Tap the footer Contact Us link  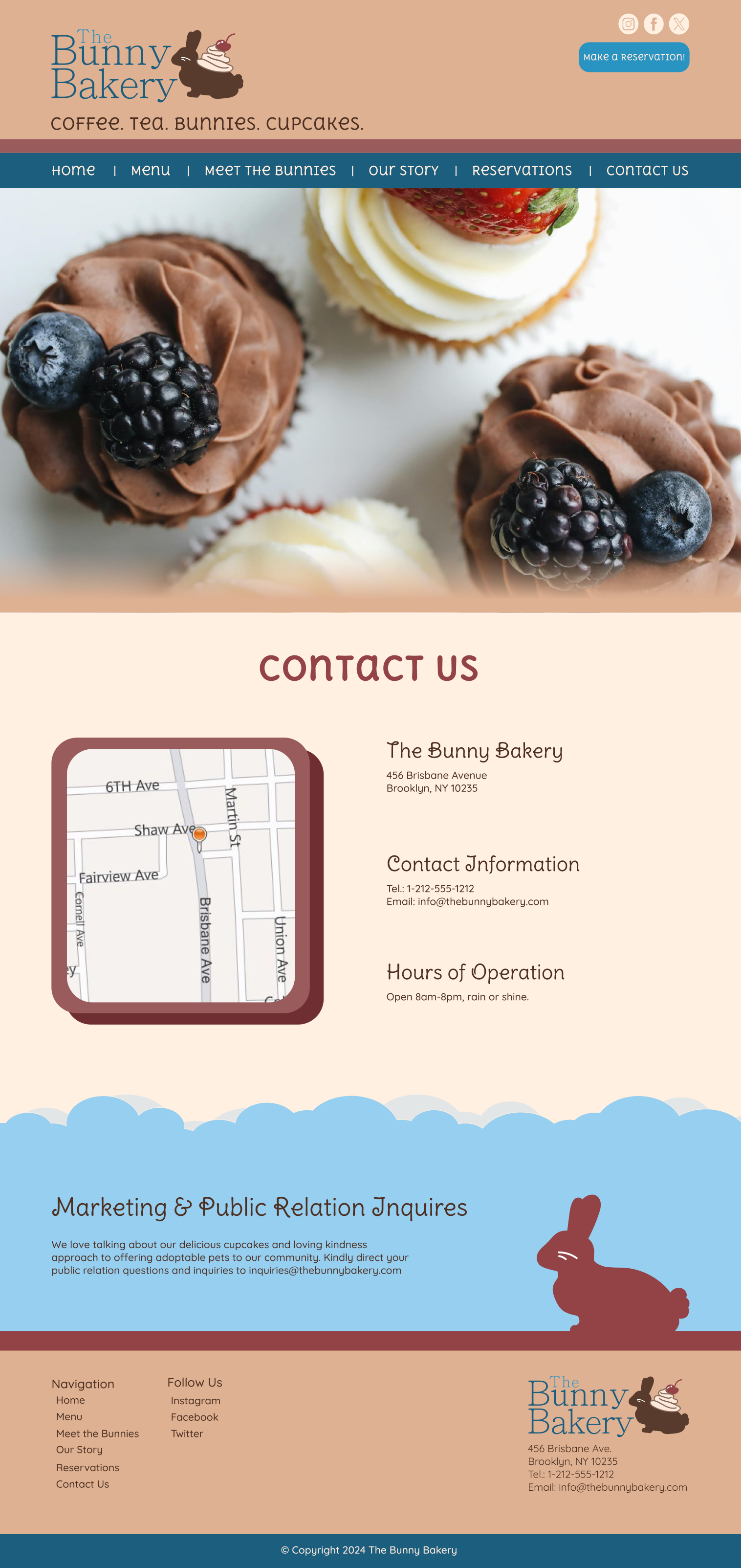(x=83, y=1484)
